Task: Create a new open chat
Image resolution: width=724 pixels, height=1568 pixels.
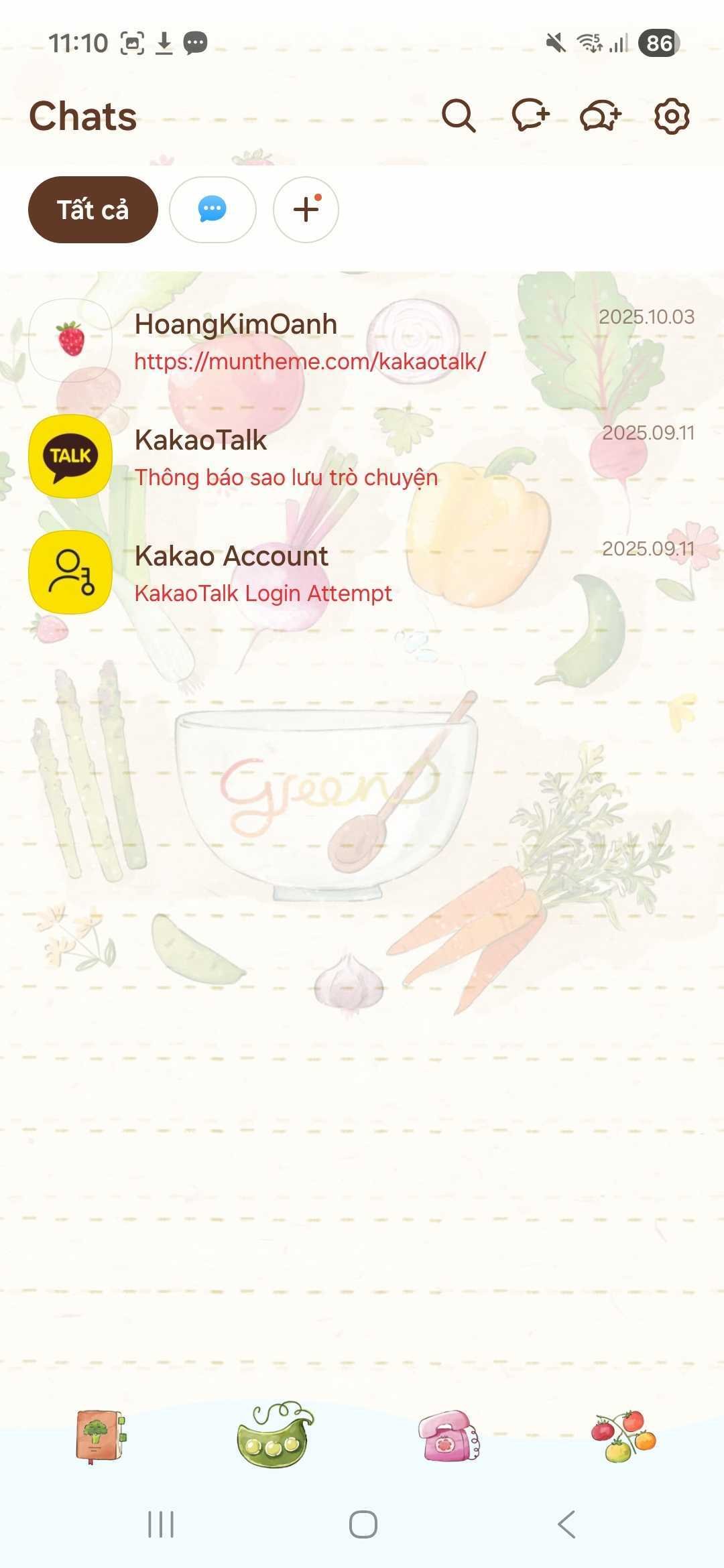Action: (x=601, y=116)
